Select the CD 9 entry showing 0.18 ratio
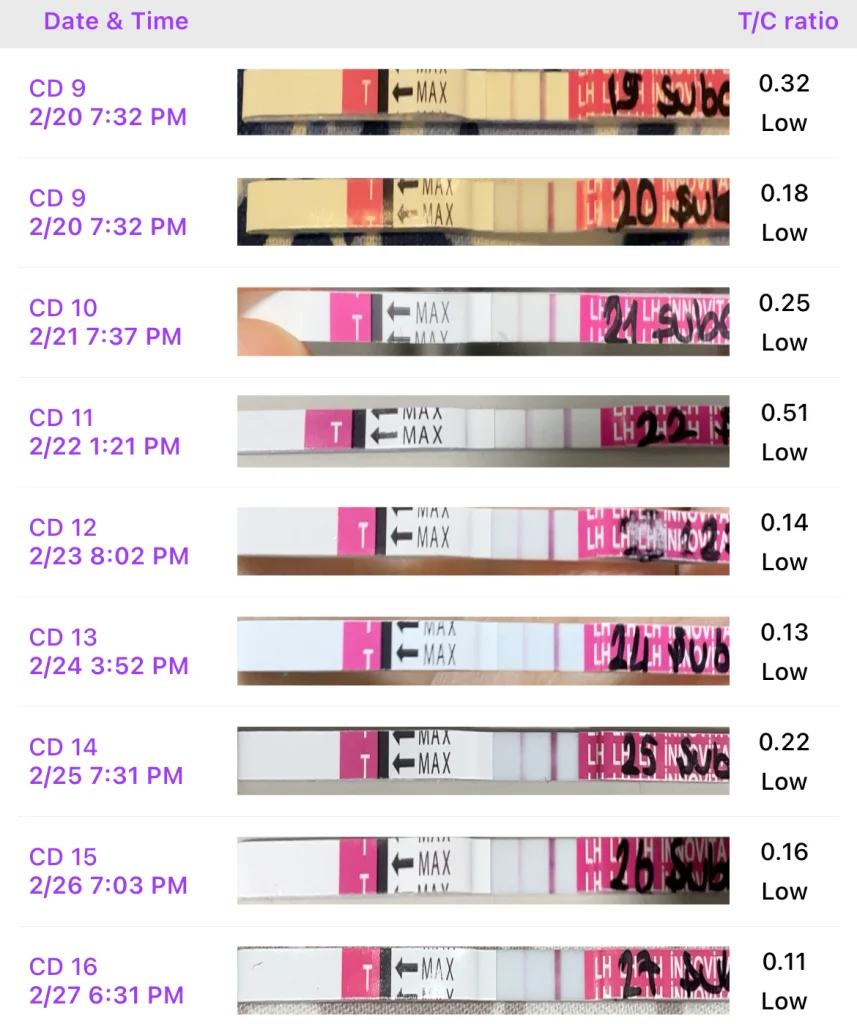Viewport: 857px width, 1024px height. pyautogui.click(x=428, y=212)
